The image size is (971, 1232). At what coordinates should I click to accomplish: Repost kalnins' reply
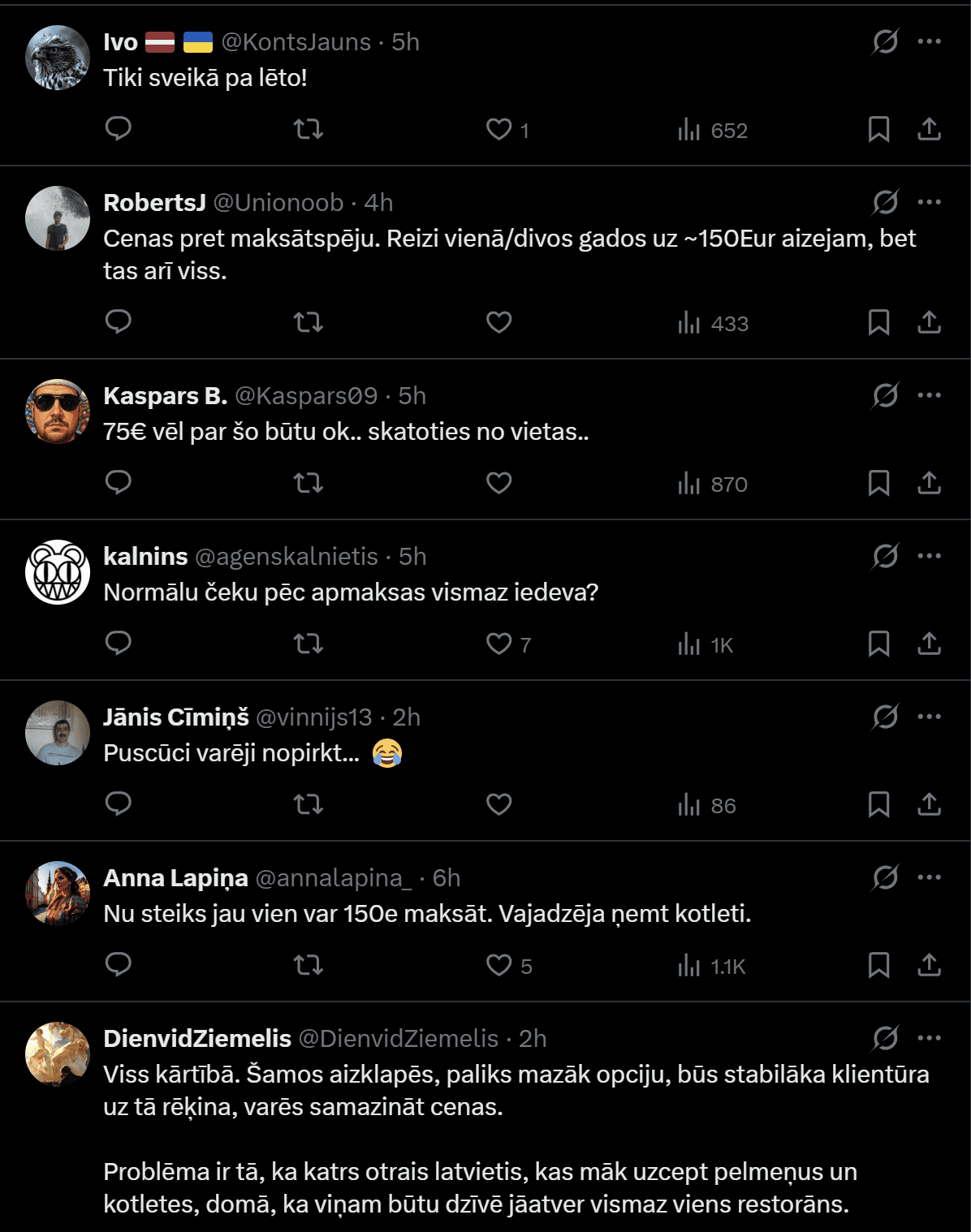coord(309,644)
